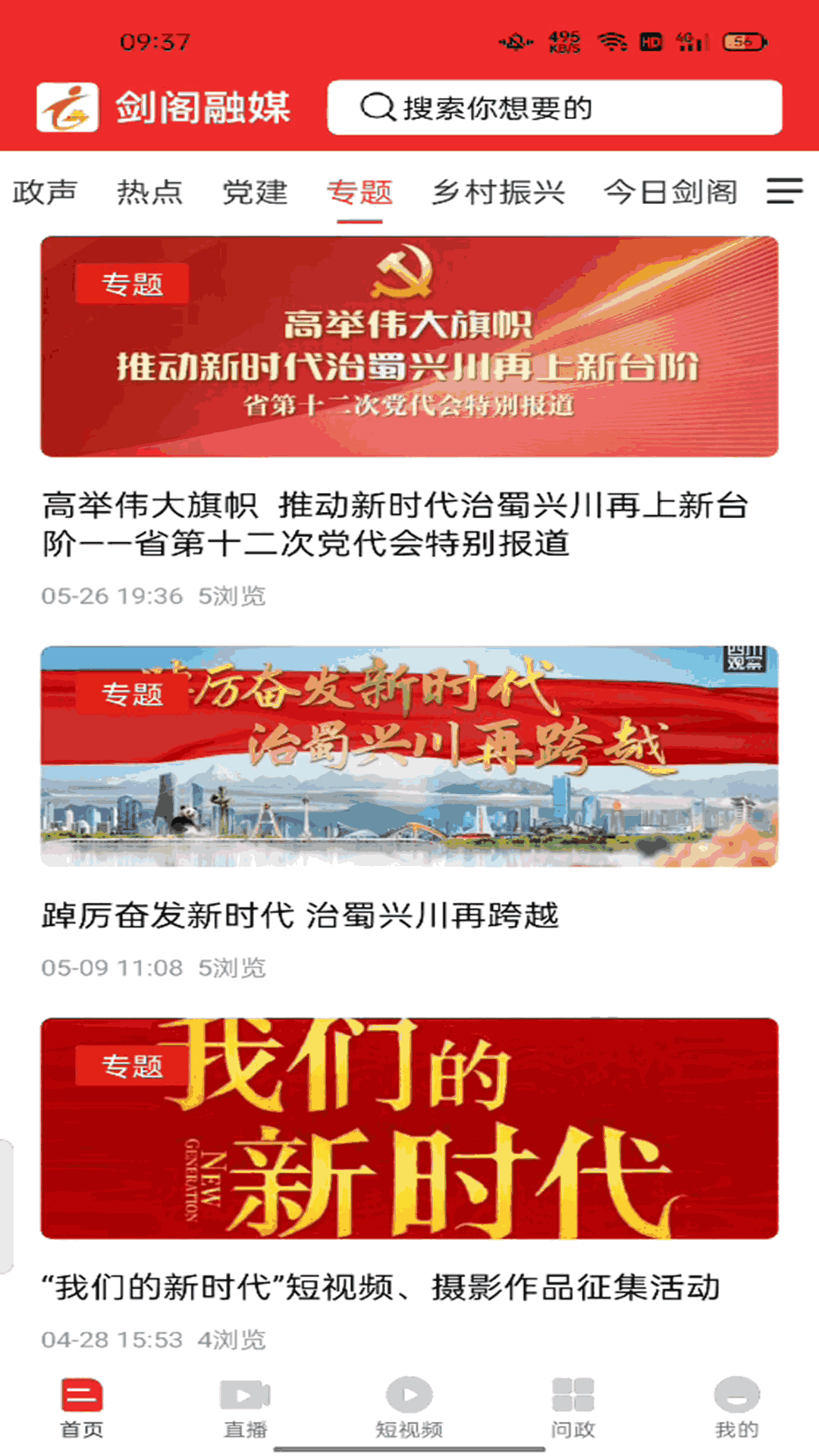Select the 党建 tab
This screenshot has width=819, height=1456.
click(255, 193)
